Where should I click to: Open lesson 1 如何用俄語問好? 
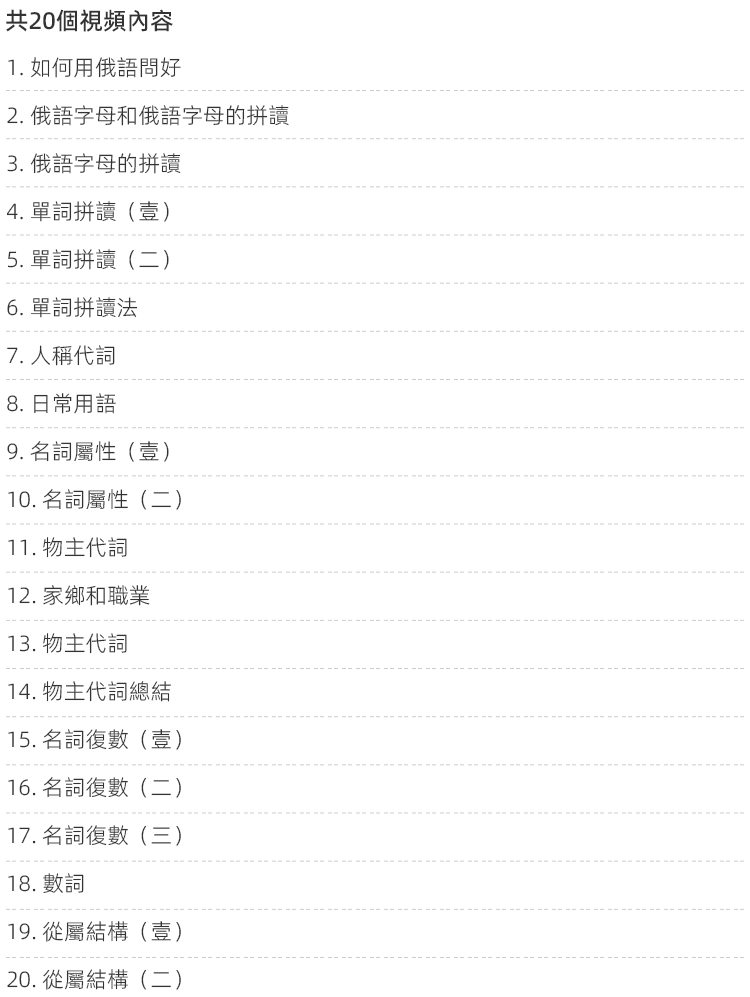pos(94,69)
